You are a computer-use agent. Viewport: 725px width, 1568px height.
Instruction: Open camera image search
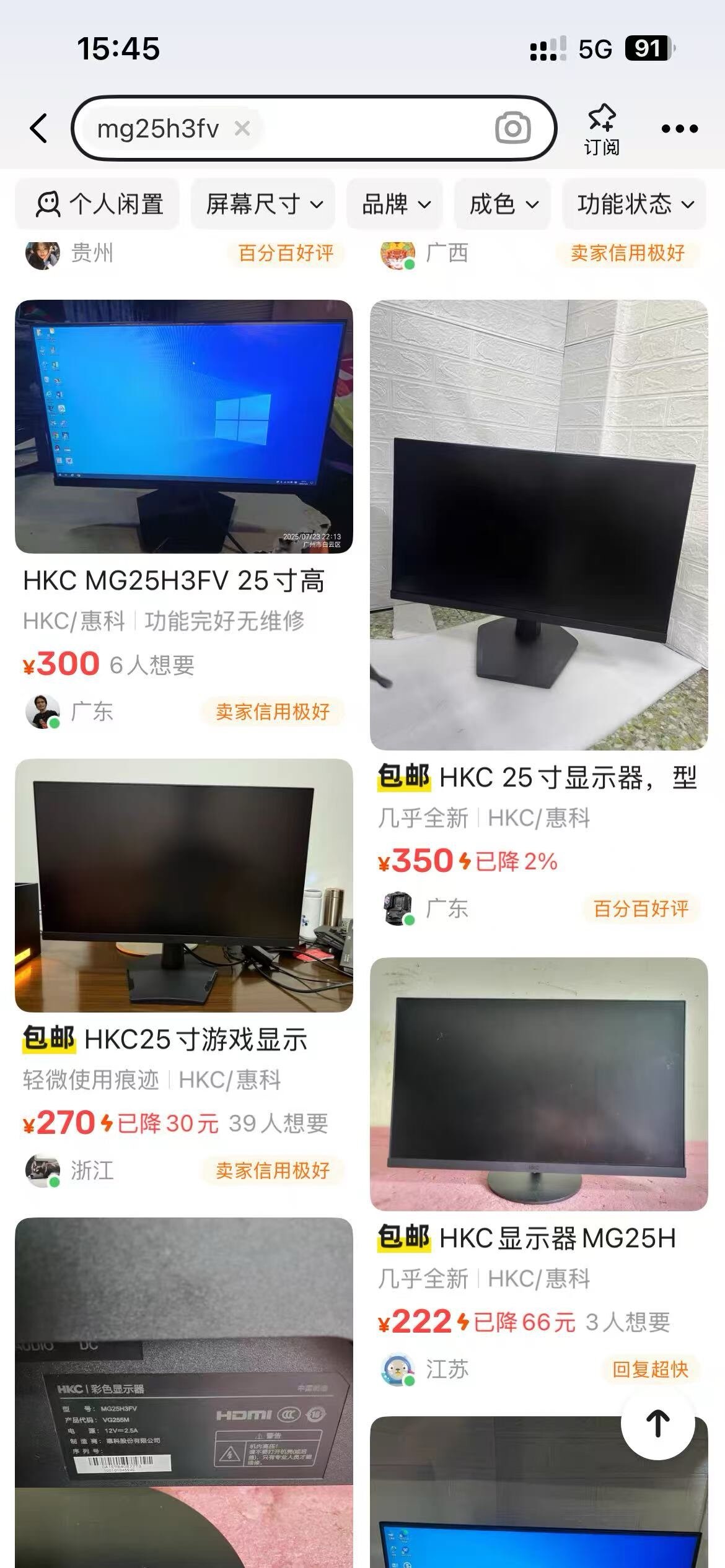coord(512,128)
